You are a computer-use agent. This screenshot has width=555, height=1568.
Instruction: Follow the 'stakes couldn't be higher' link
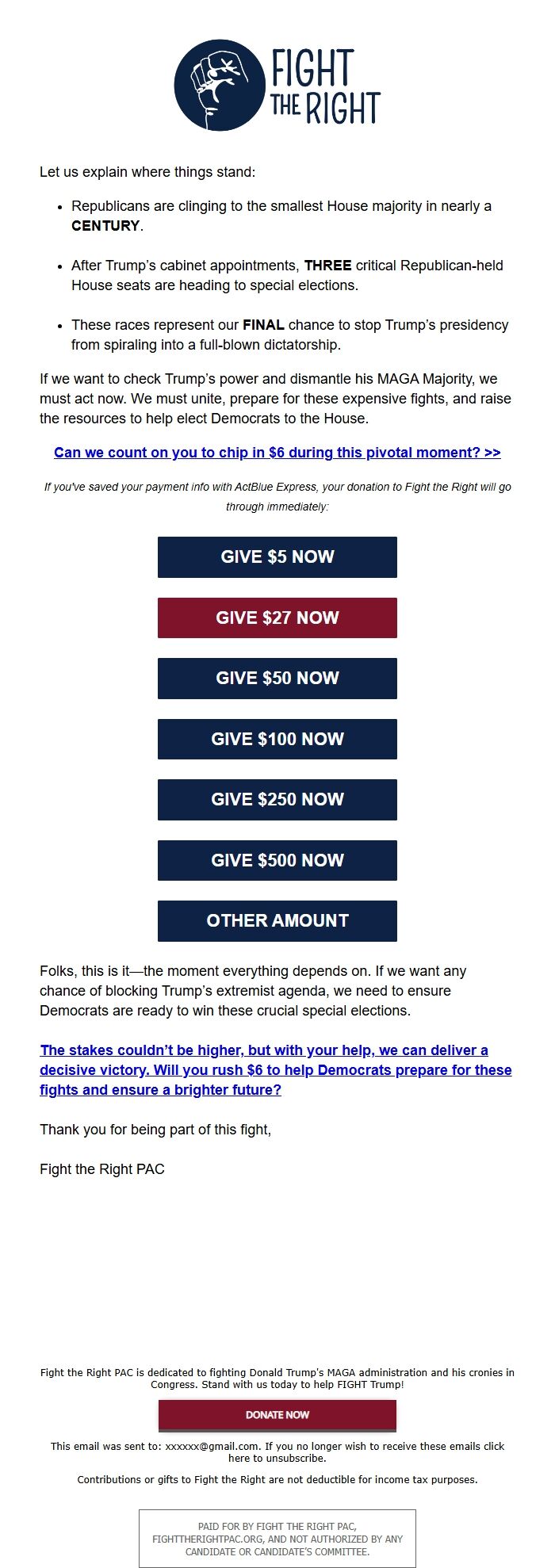pos(276,1070)
